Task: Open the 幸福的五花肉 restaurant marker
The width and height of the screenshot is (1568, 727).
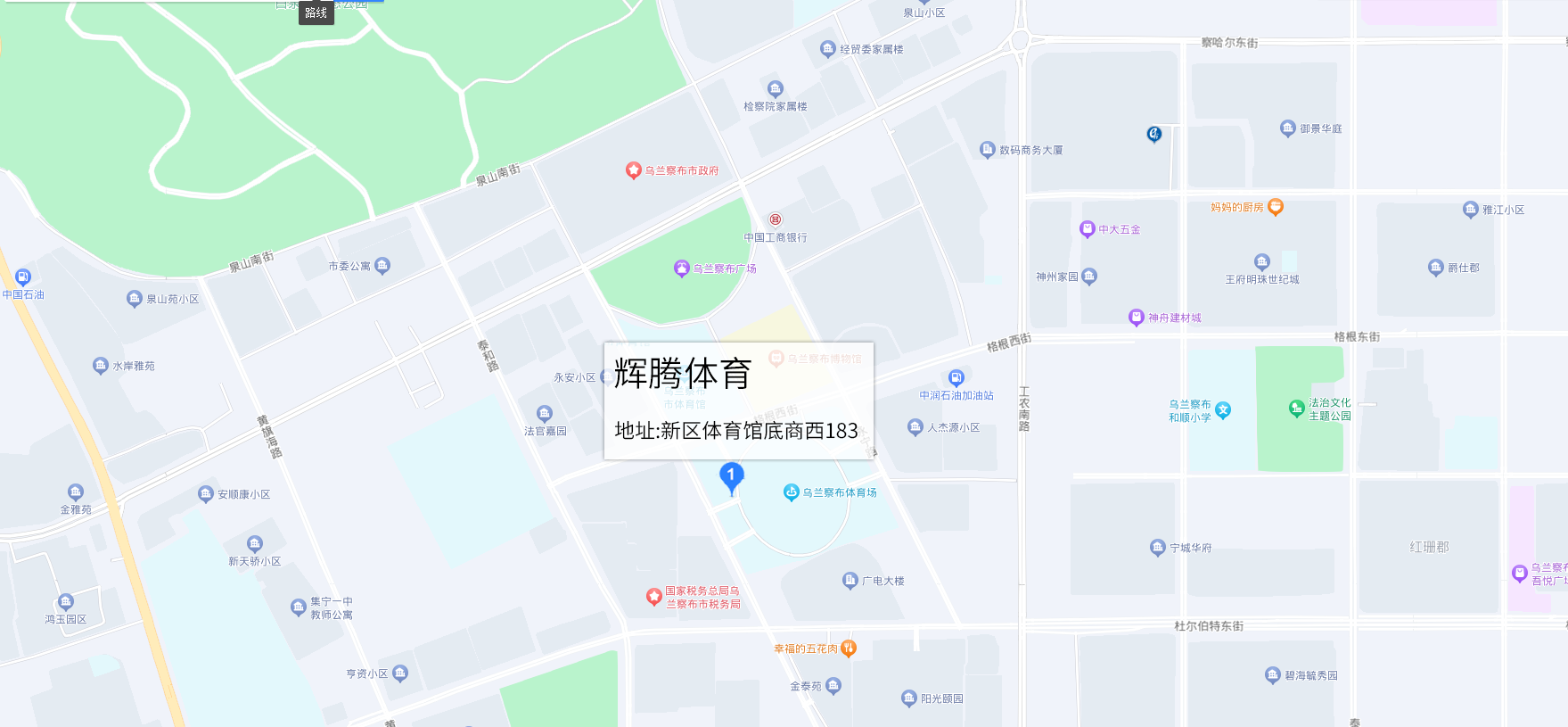Action: pos(849,649)
